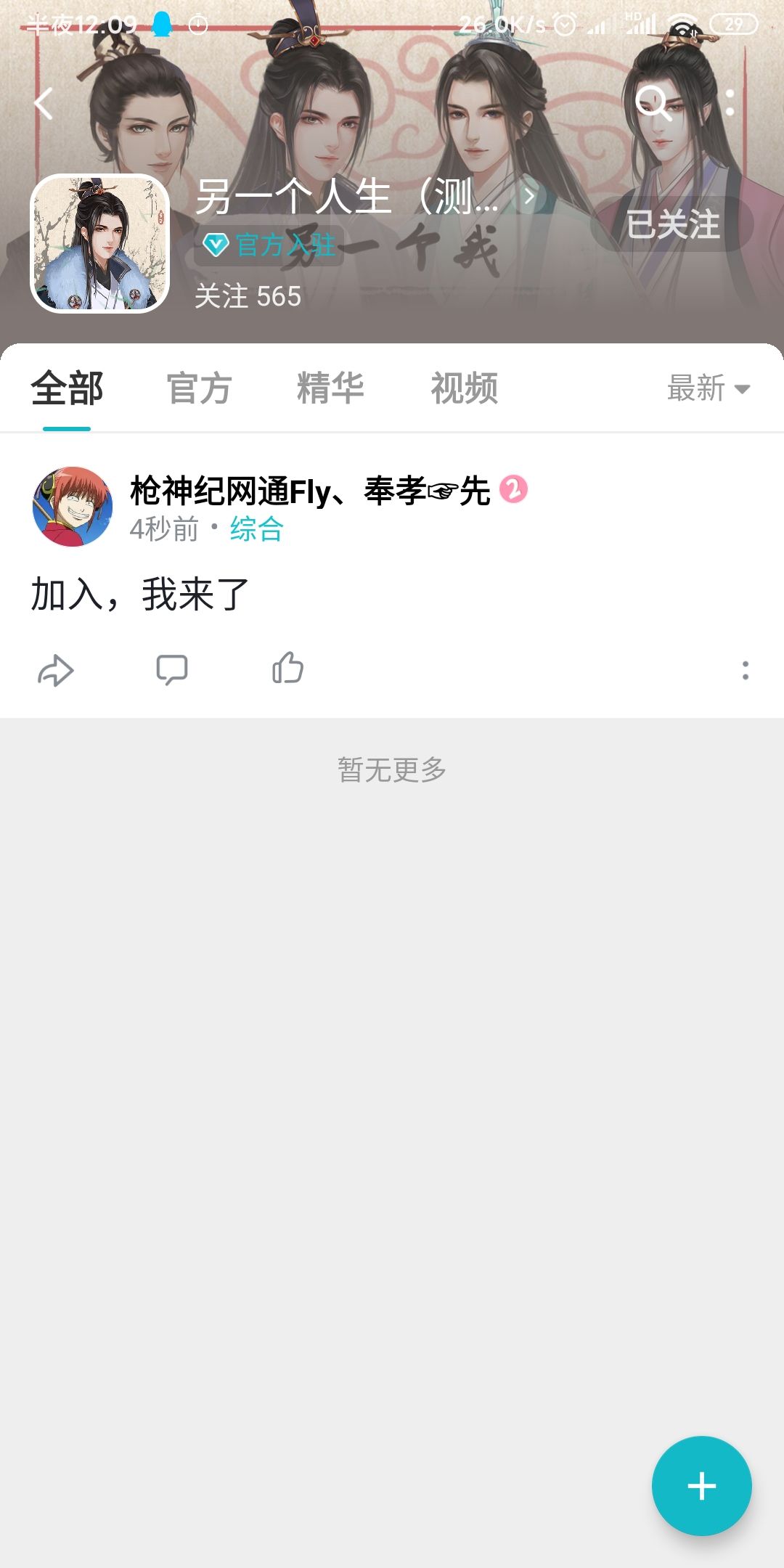Open the search function
The height and width of the screenshot is (1568, 784).
tap(654, 104)
